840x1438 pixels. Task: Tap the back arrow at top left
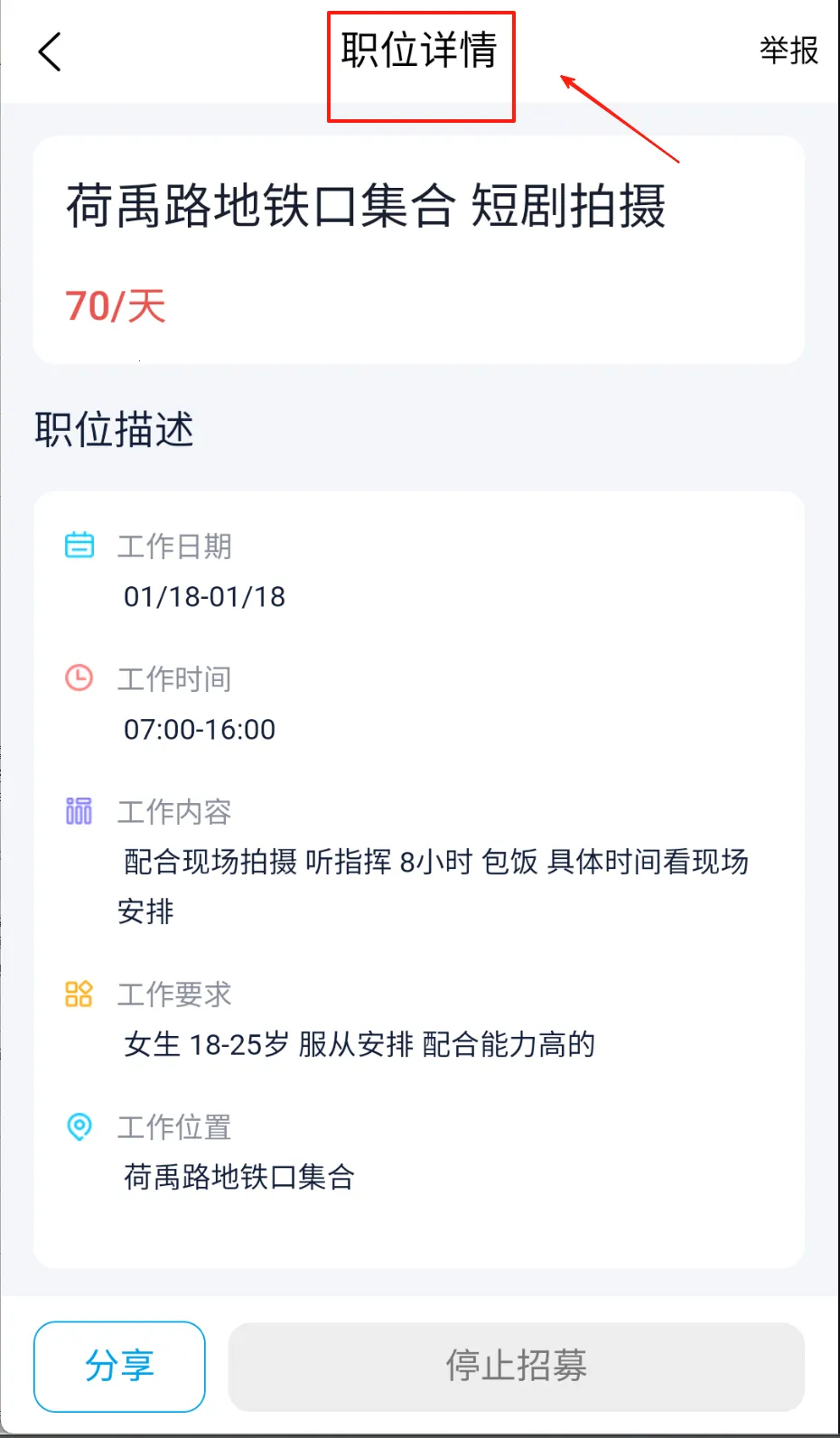(x=50, y=52)
